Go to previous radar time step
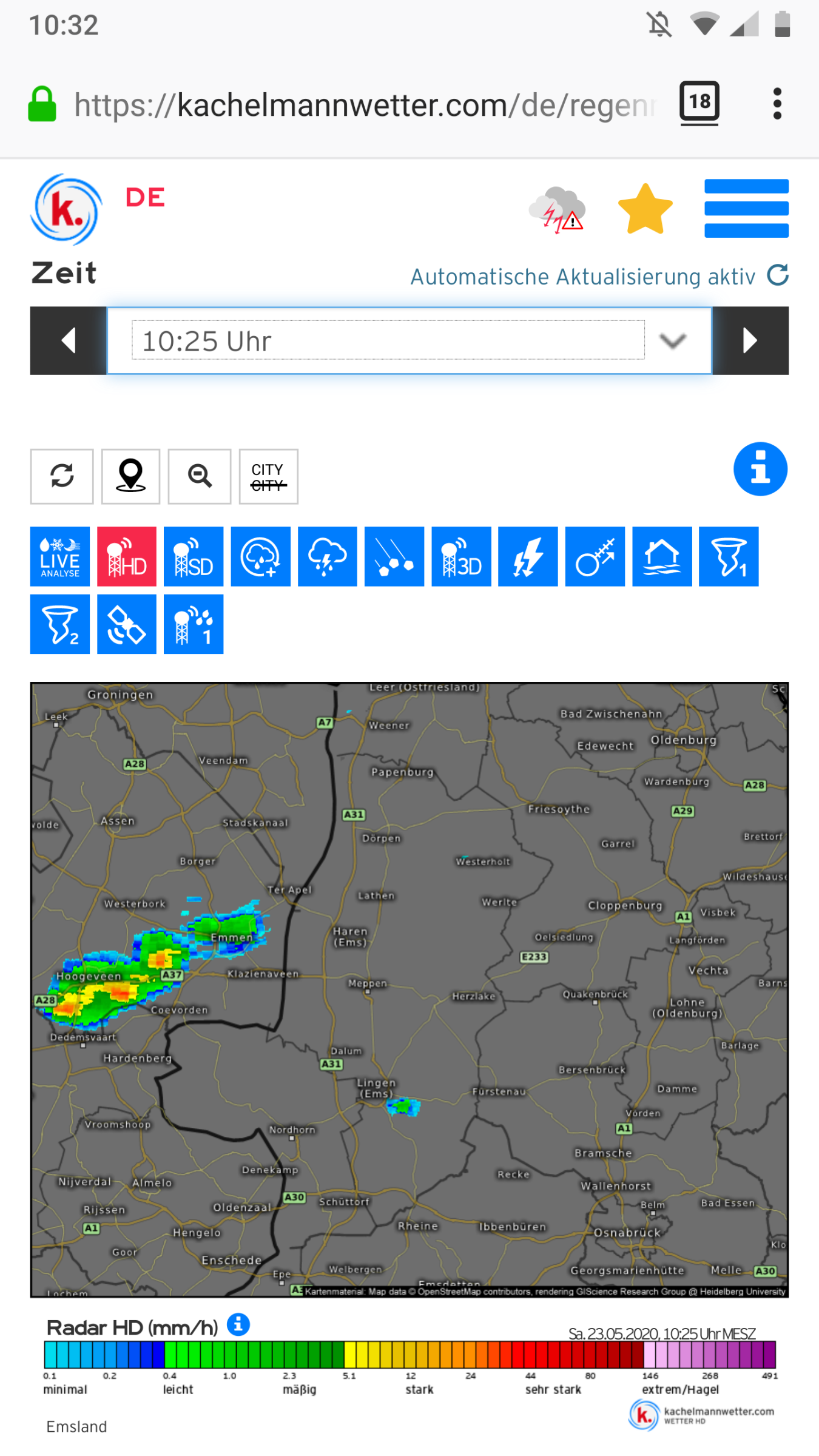This screenshot has height=1456, width=819. [69, 340]
